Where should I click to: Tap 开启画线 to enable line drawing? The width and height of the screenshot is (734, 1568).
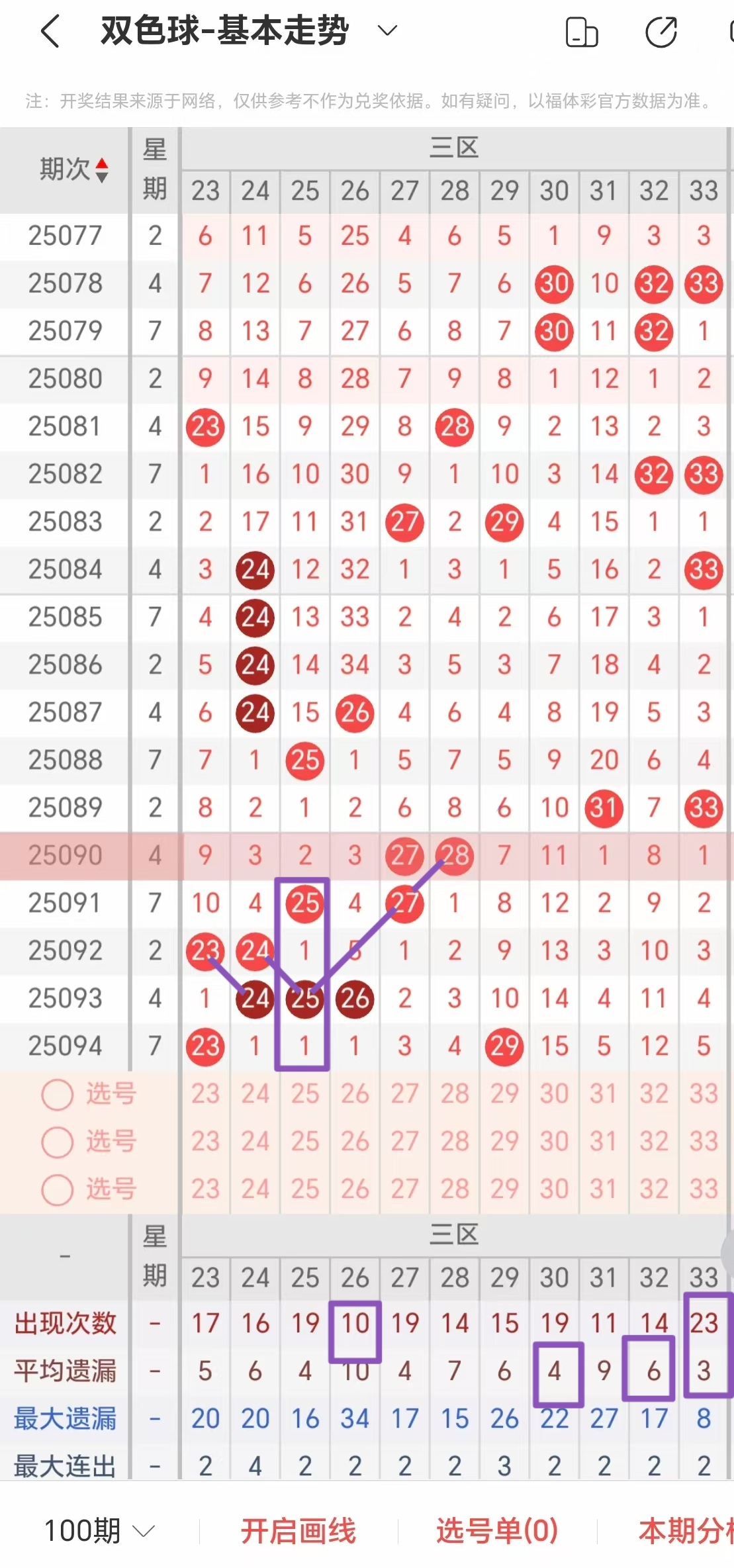click(299, 1530)
